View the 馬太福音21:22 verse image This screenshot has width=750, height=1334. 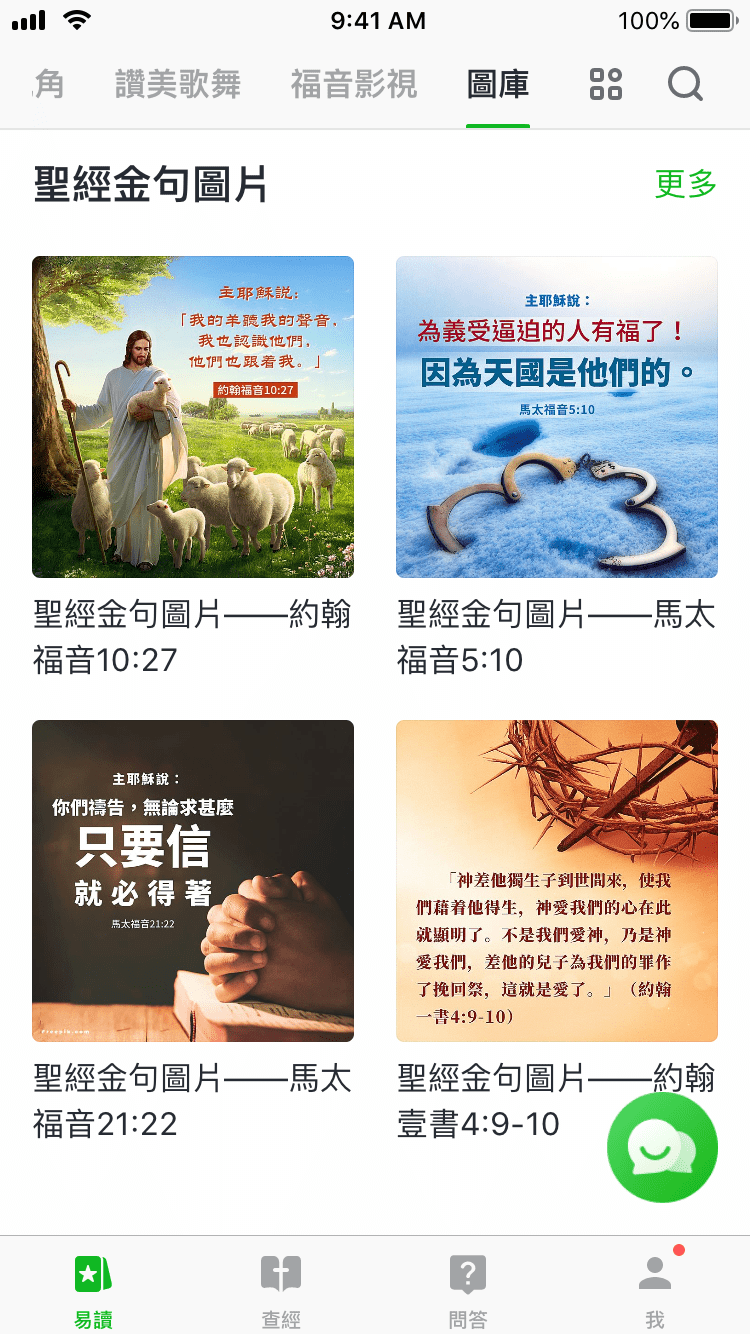(x=193, y=881)
